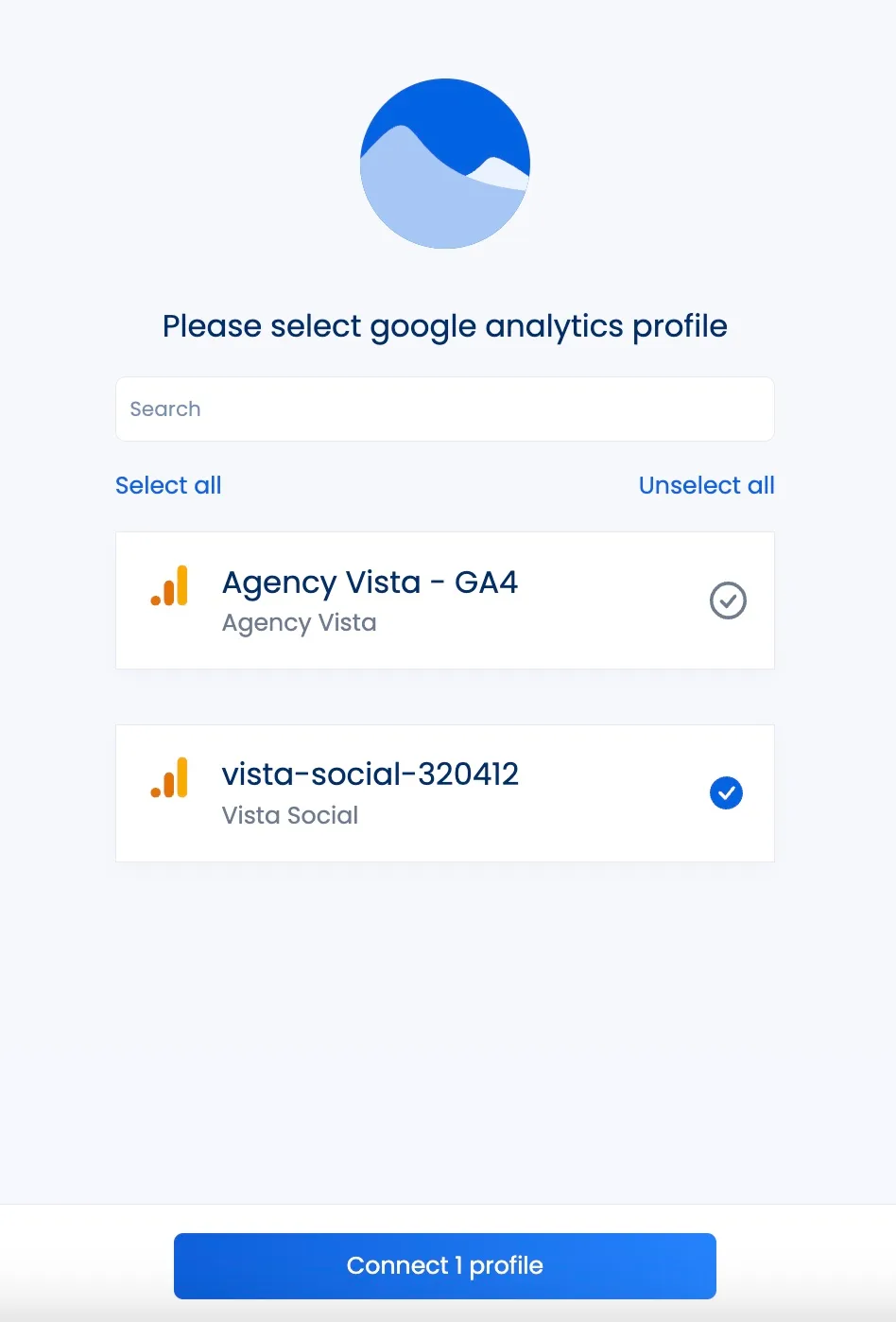Image resolution: width=896 pixels, height=1322 pixels.
Task: Click inside the Search field
Action: click(444, 409)
